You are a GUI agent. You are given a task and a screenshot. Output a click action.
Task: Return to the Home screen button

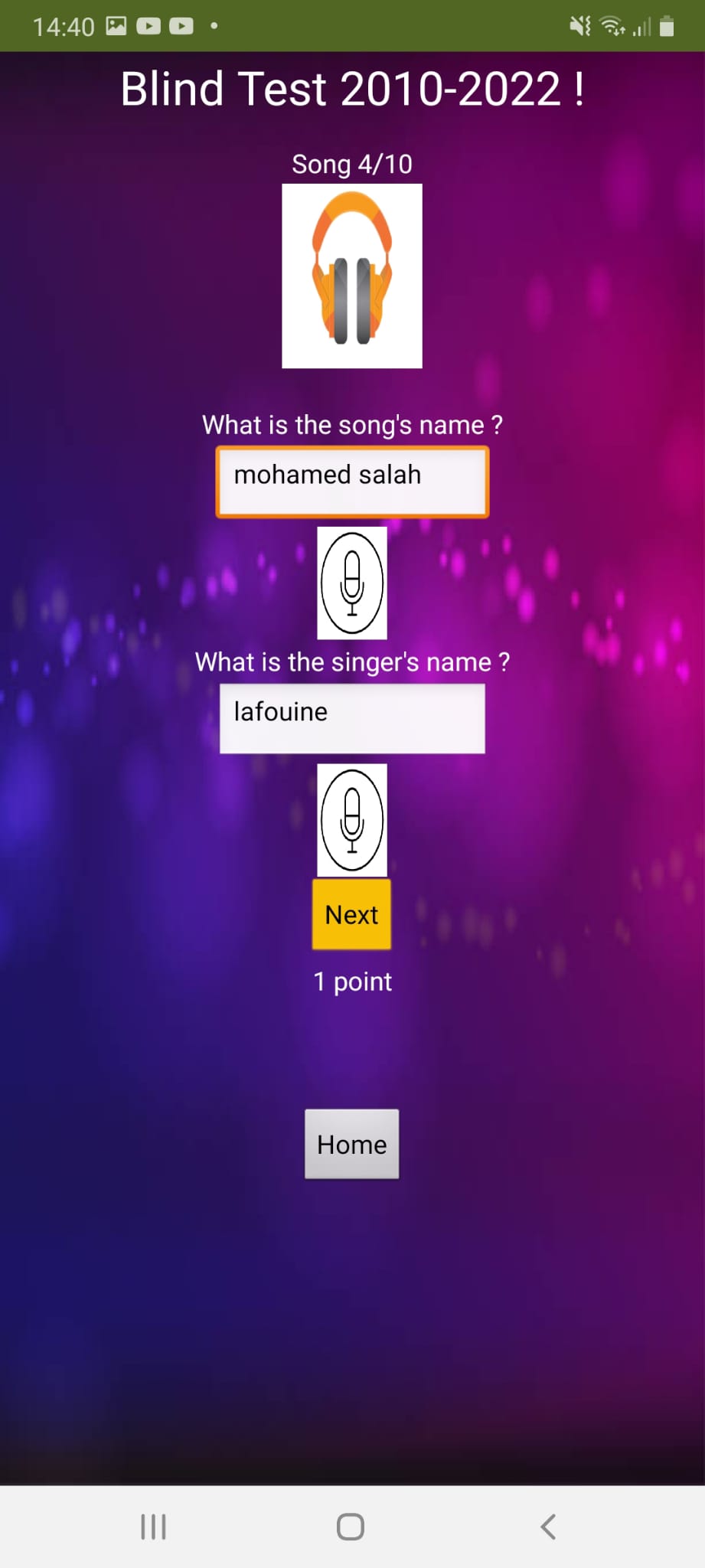(351, 1144)
